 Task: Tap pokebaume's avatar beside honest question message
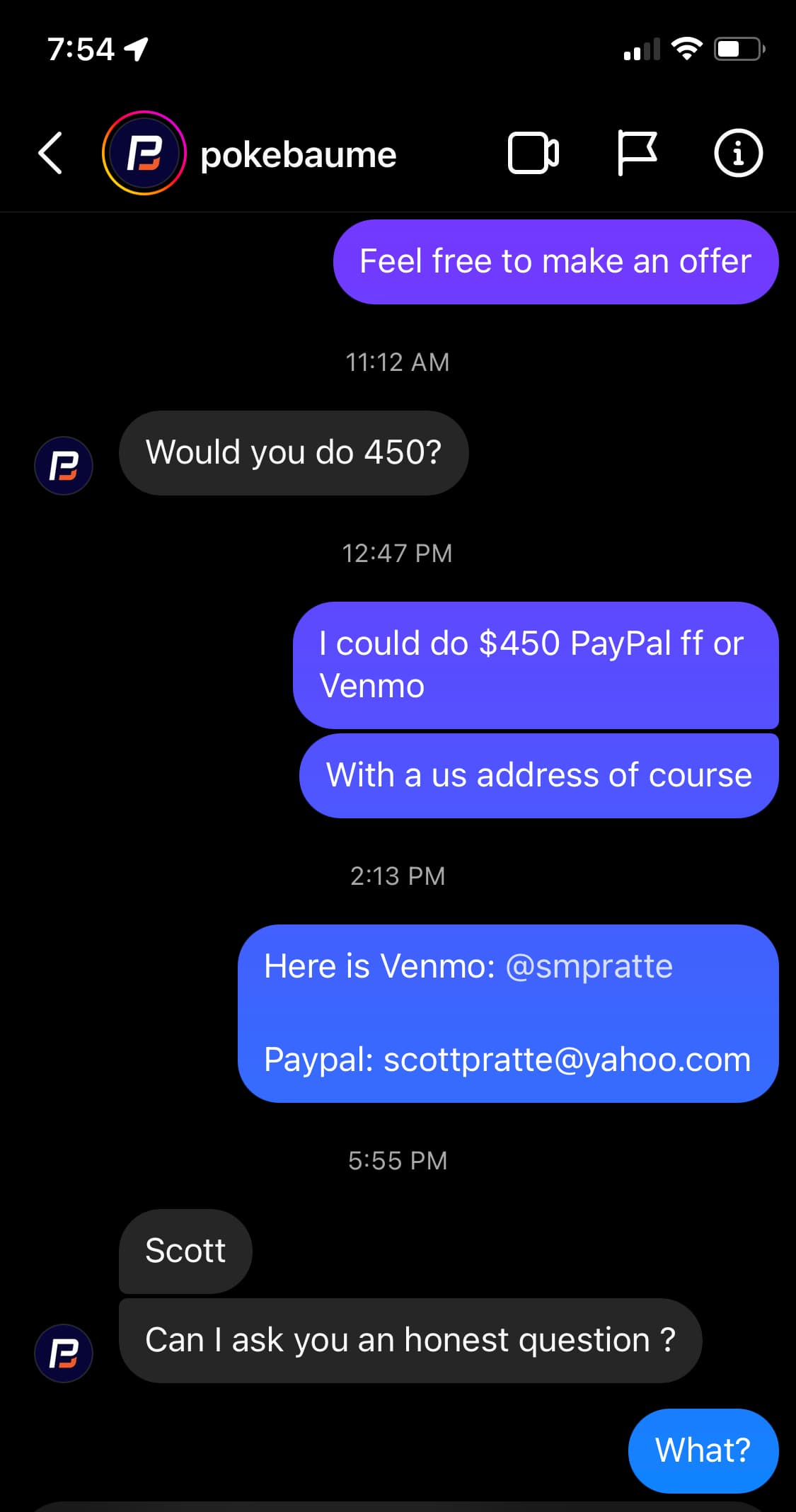click(64, 1353)
